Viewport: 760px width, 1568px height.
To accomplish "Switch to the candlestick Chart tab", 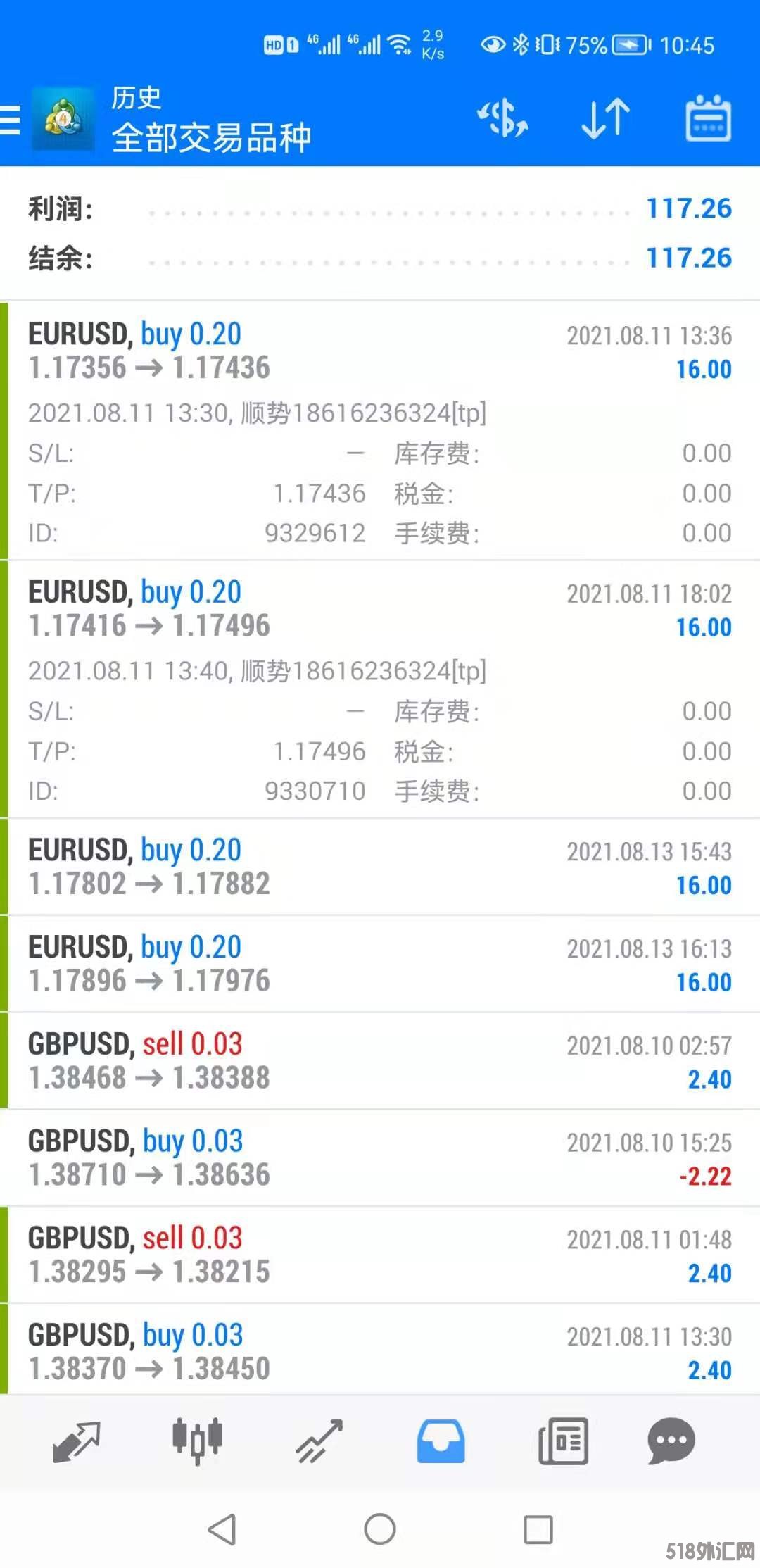I will point(198,1441).
